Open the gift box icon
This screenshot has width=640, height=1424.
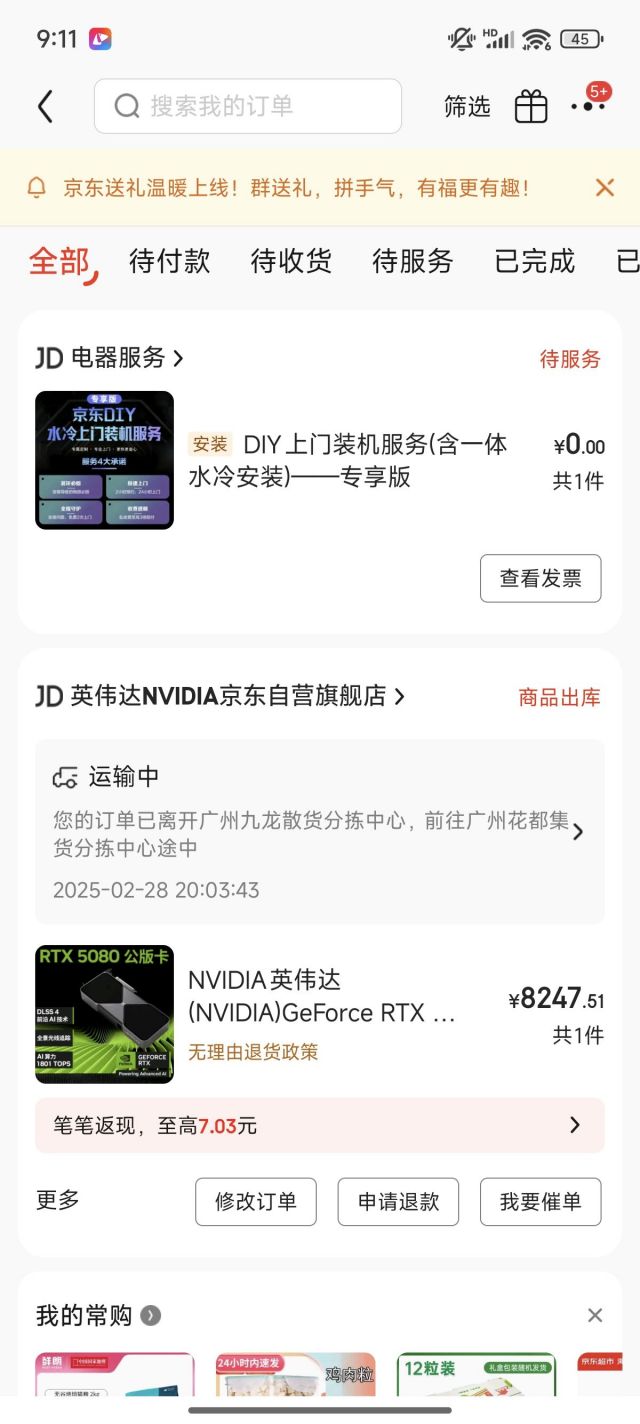(x=531, y=106)
